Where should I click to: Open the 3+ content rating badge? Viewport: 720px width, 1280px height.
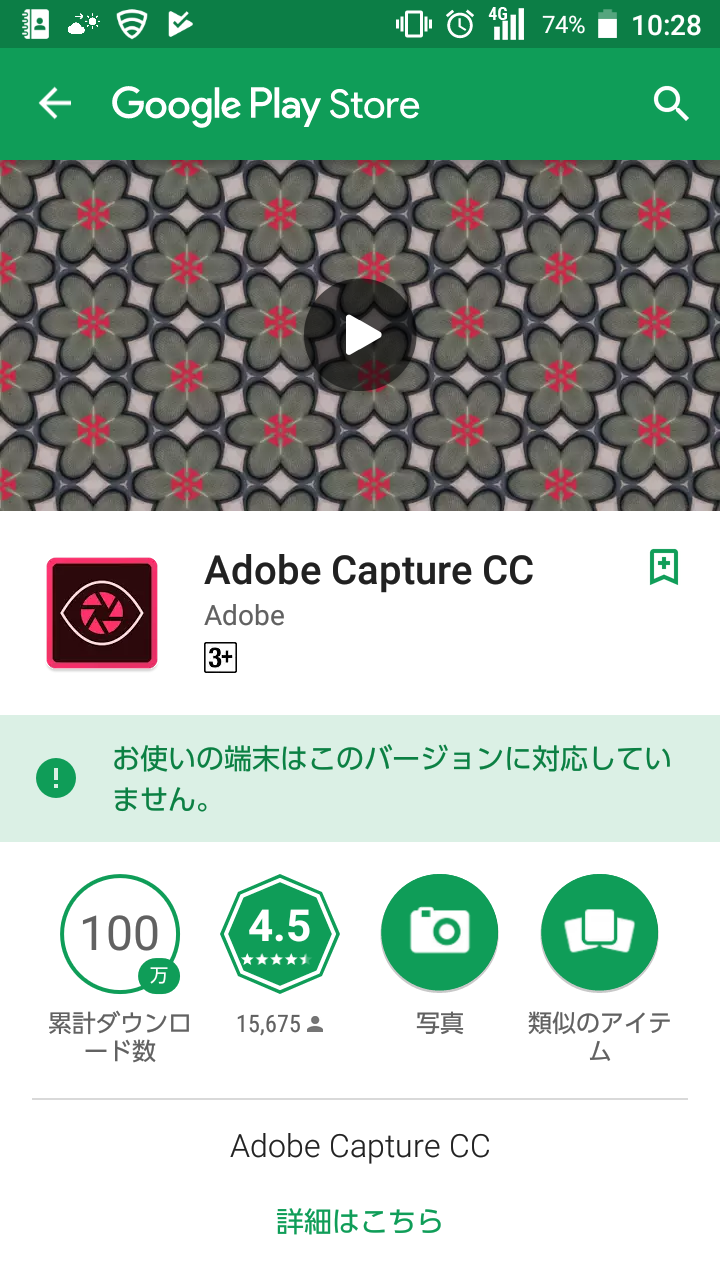(x=220, y=657)
